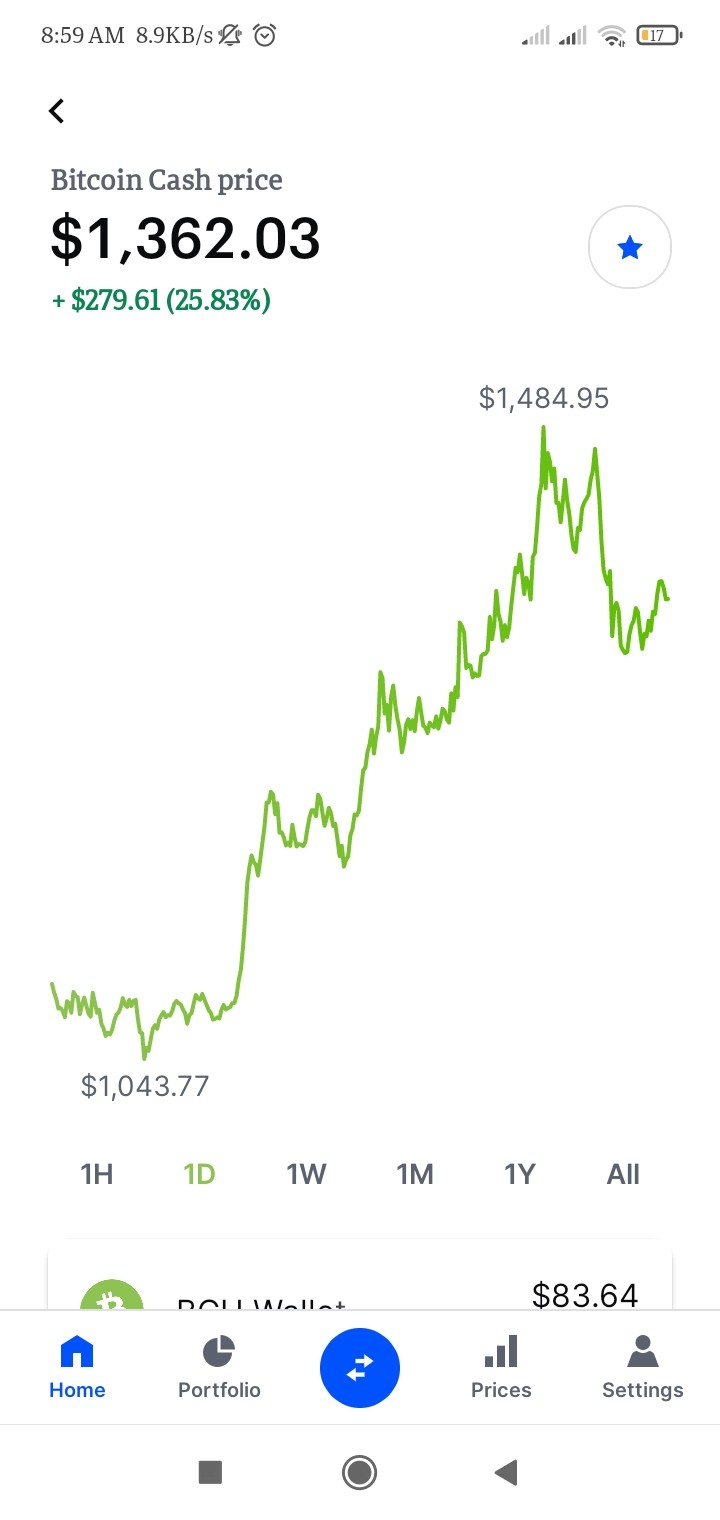
Task: Switch to the Portfolio tab
Action: [219, 1367]
